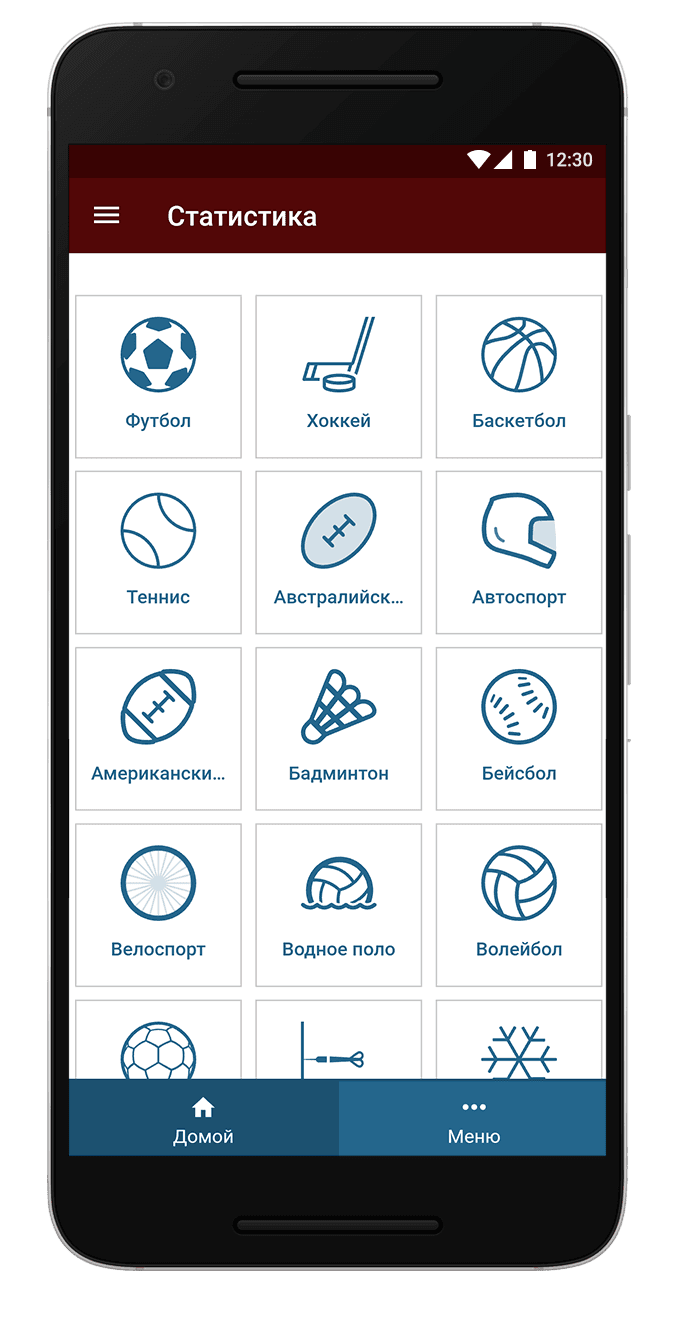This screenshot has height=1317, width=678.
Task: Choose the Теннис tile
Action: click(158, 552)
